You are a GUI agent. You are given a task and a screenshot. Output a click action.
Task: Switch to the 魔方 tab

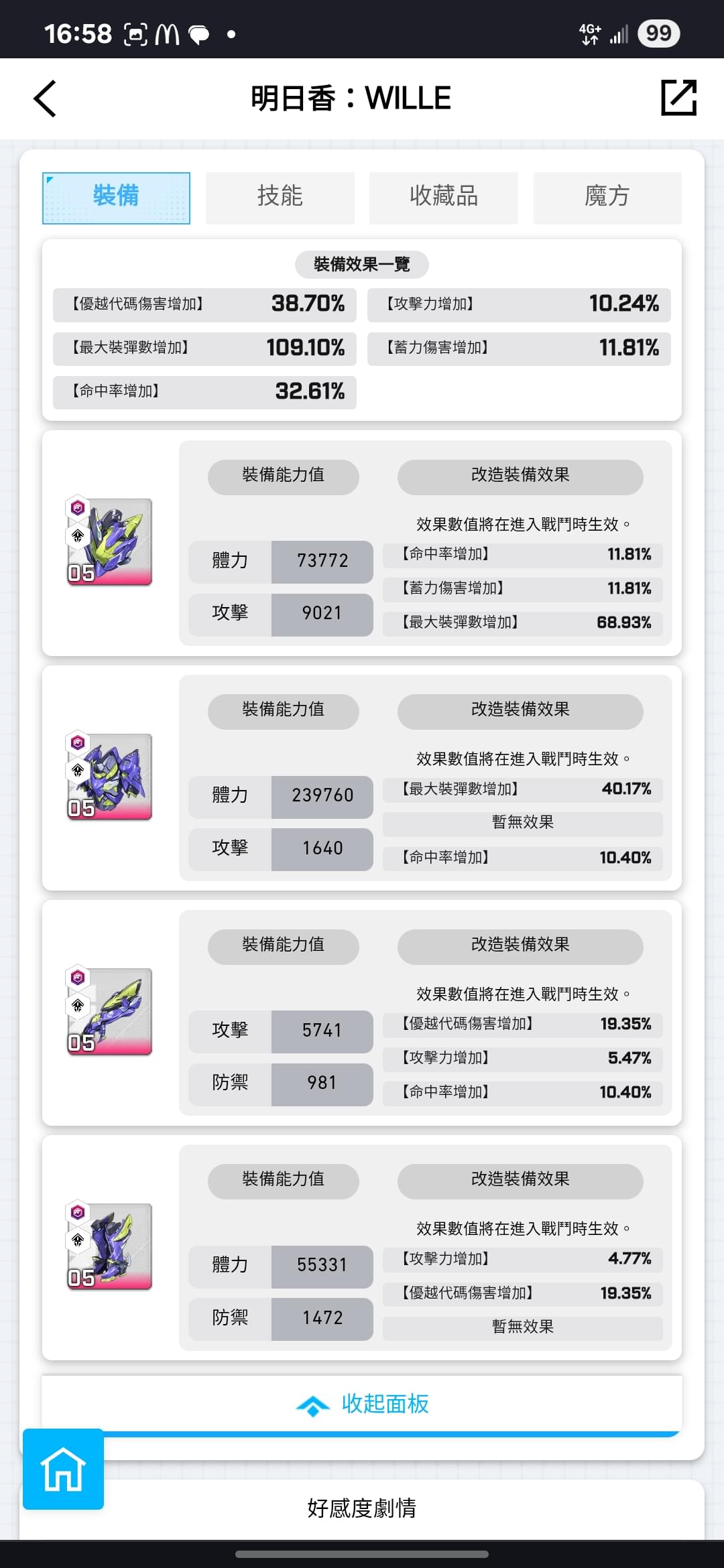pyautogui.click(x=607, y=196)
